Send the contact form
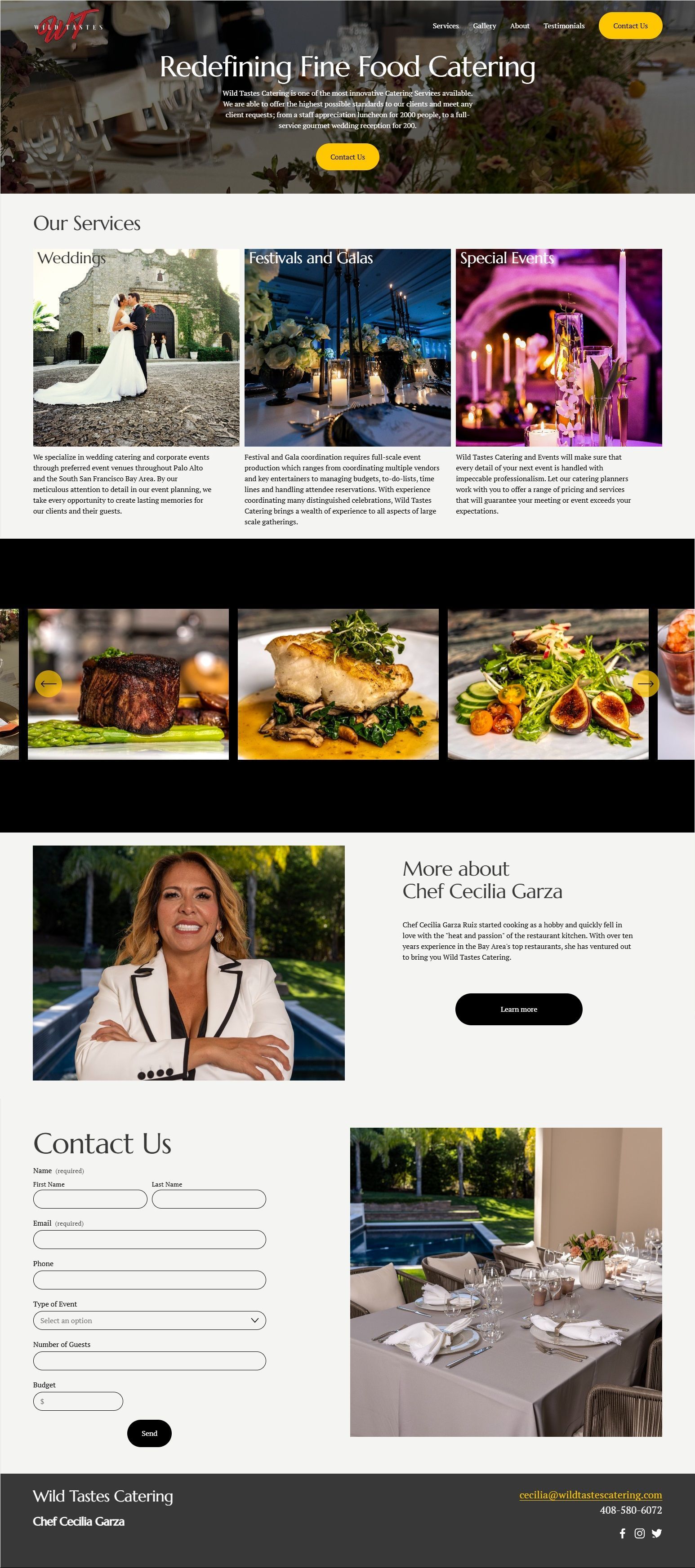This screenshot has width=695, height=1568. click(x=149, y=1433)
